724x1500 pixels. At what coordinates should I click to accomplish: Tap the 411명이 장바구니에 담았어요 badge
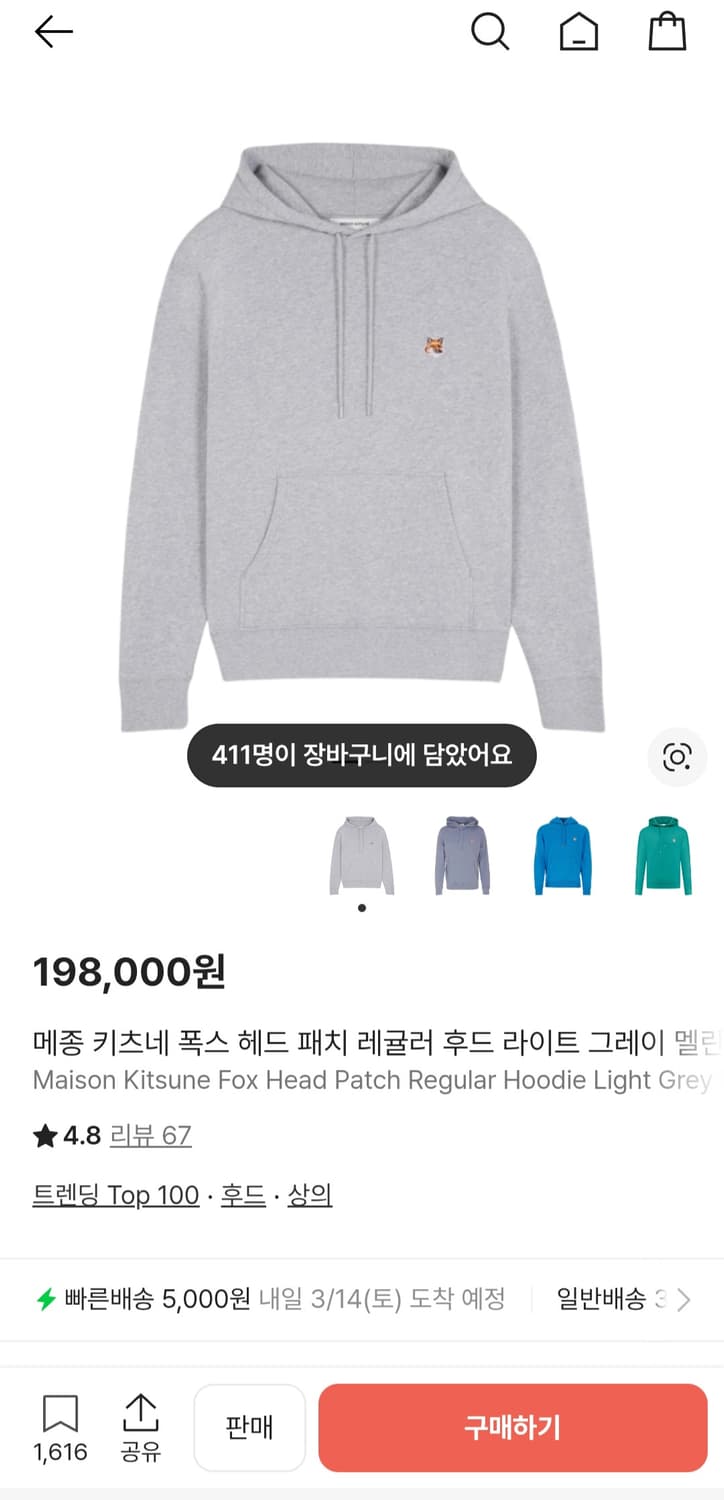(x=362, y=757)
